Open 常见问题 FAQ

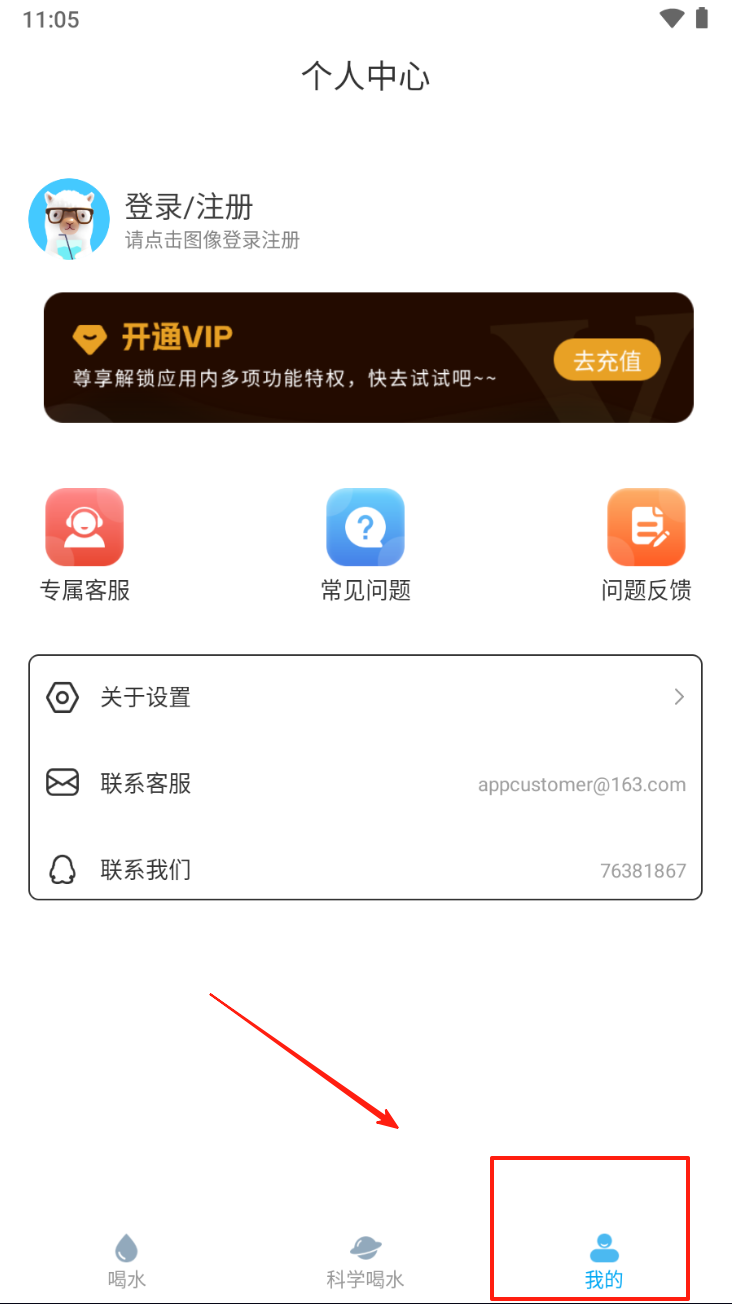pos(365,545)
